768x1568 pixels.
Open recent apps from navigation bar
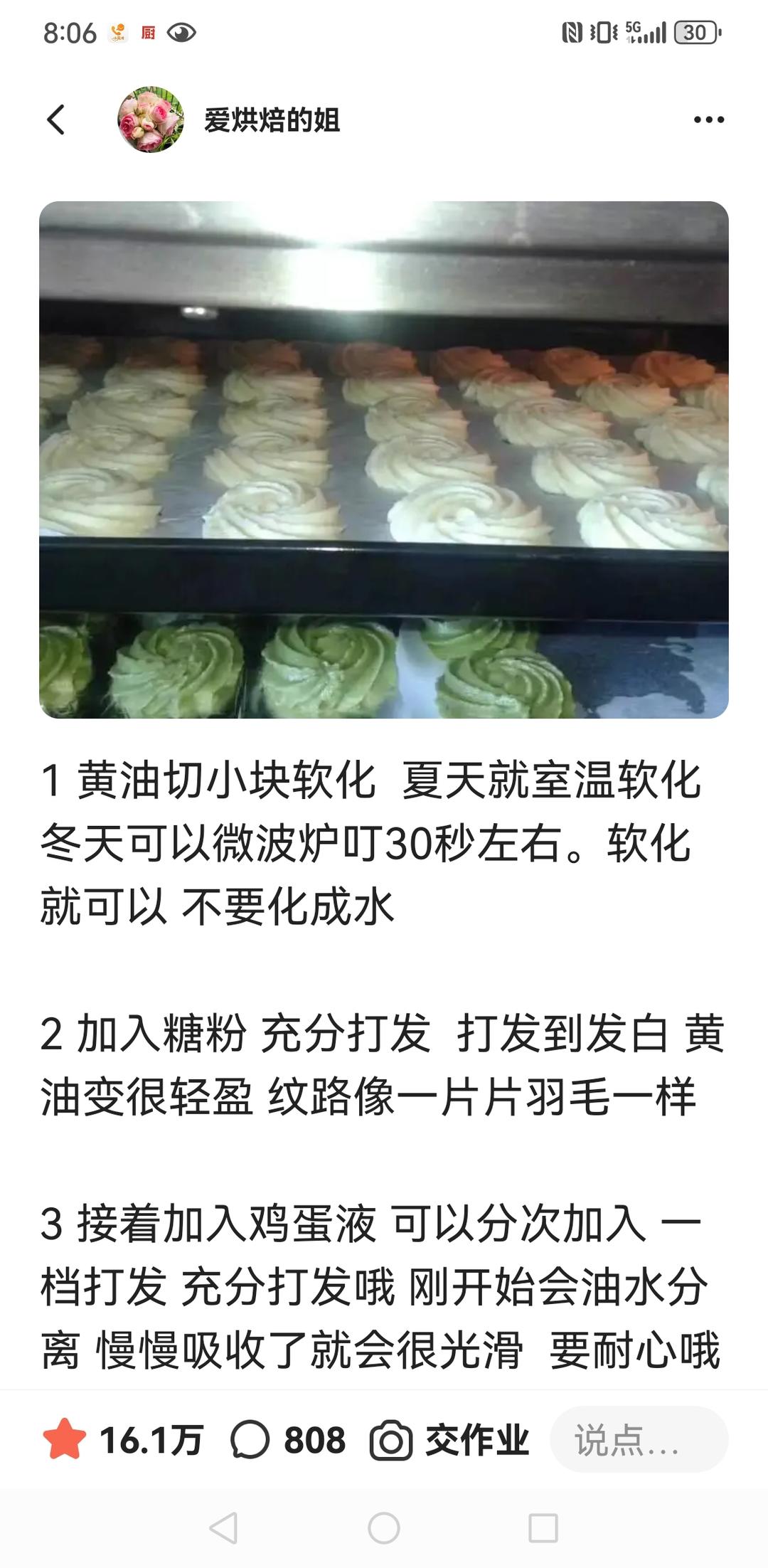(543, 1527)
